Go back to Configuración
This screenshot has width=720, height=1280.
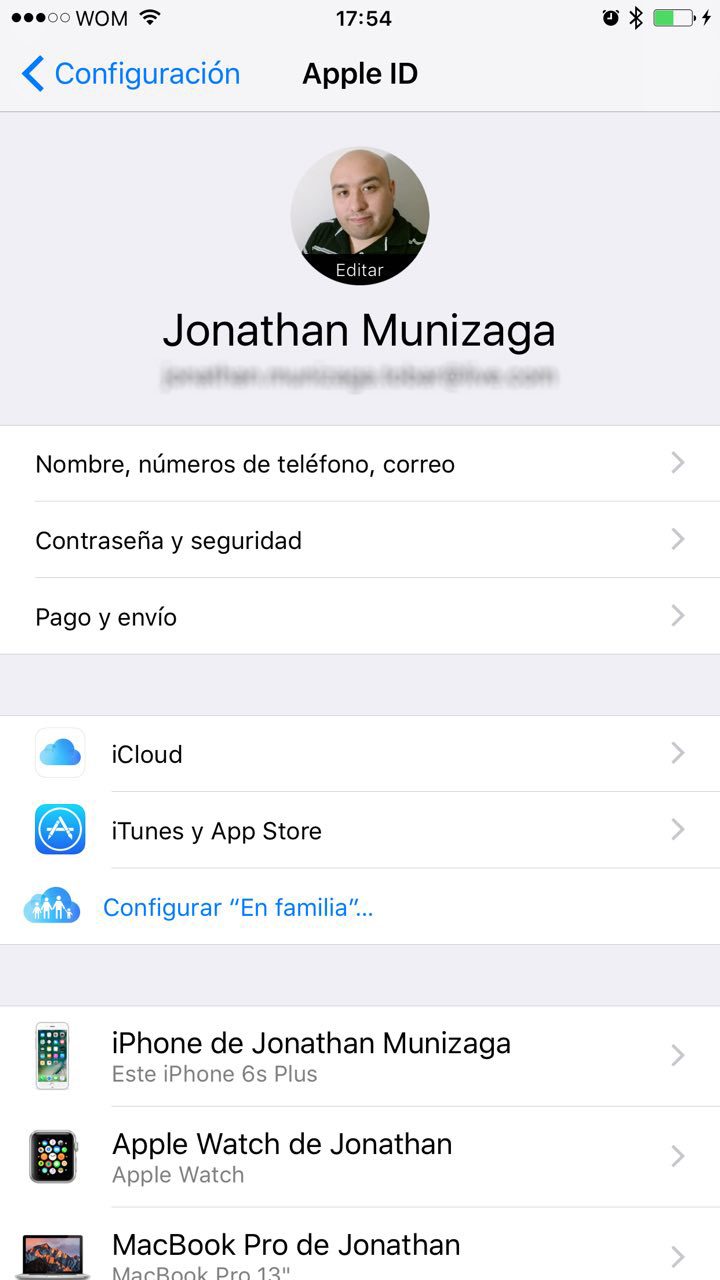click(x=131, y=74)
